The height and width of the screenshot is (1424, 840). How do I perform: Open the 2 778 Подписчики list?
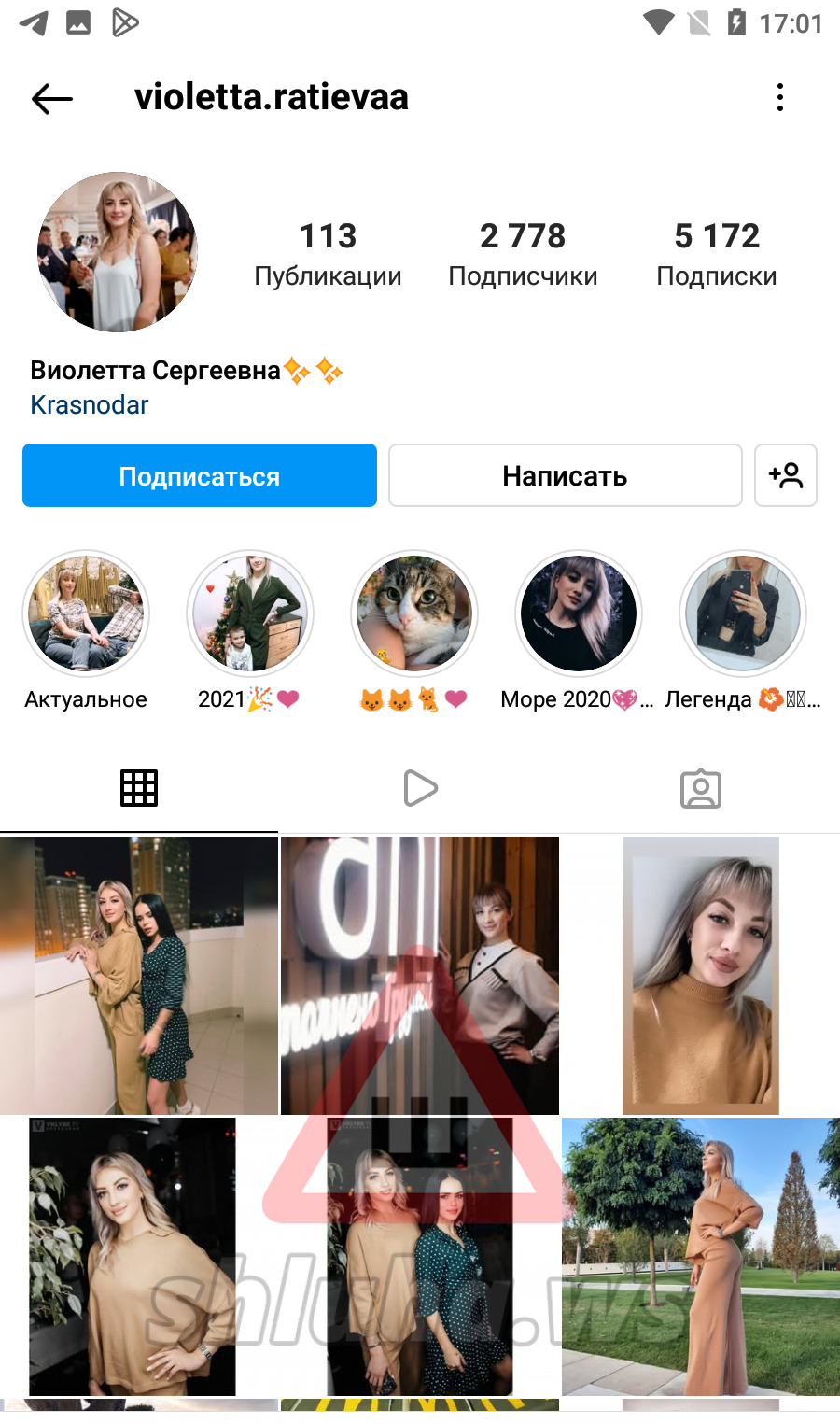pos(523,254)
